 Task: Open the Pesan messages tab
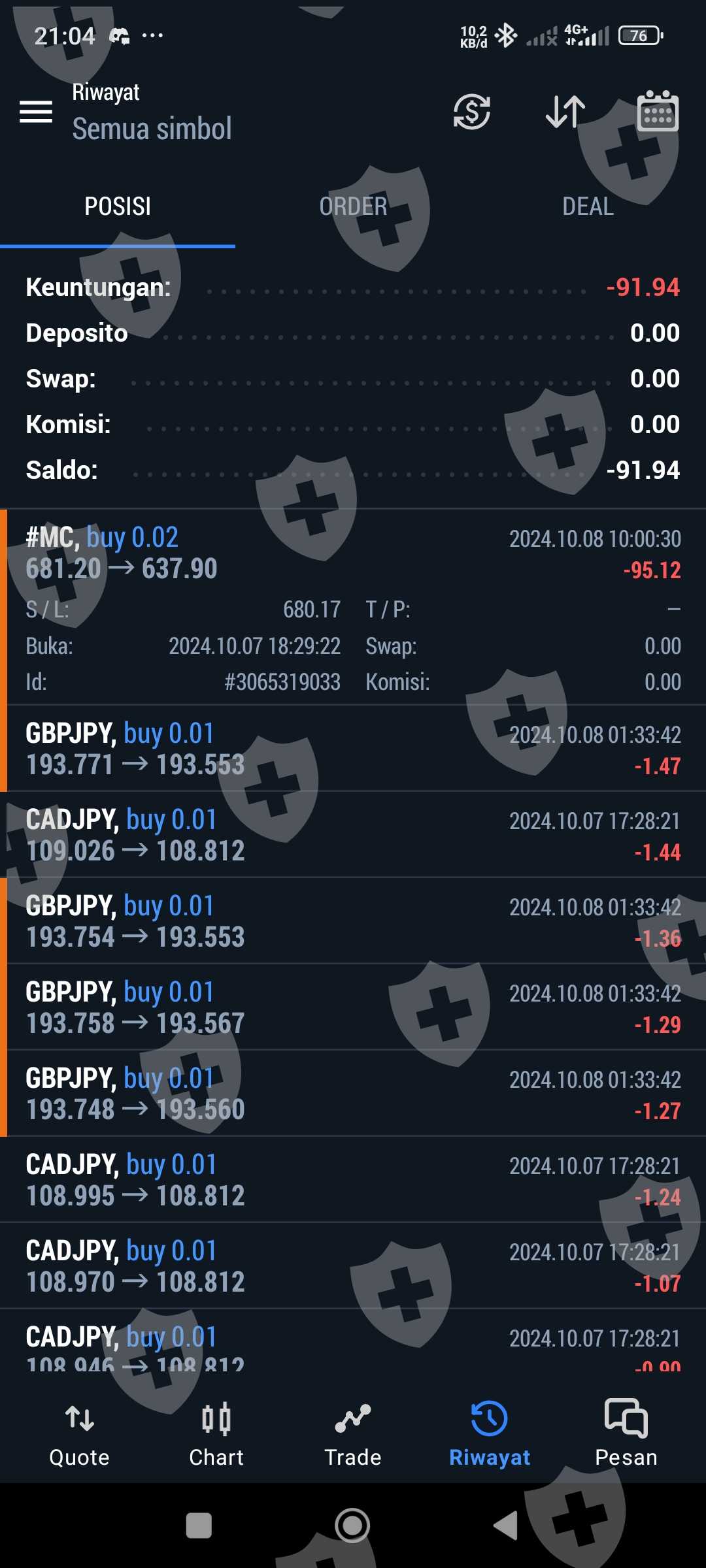click(626, 1434)
